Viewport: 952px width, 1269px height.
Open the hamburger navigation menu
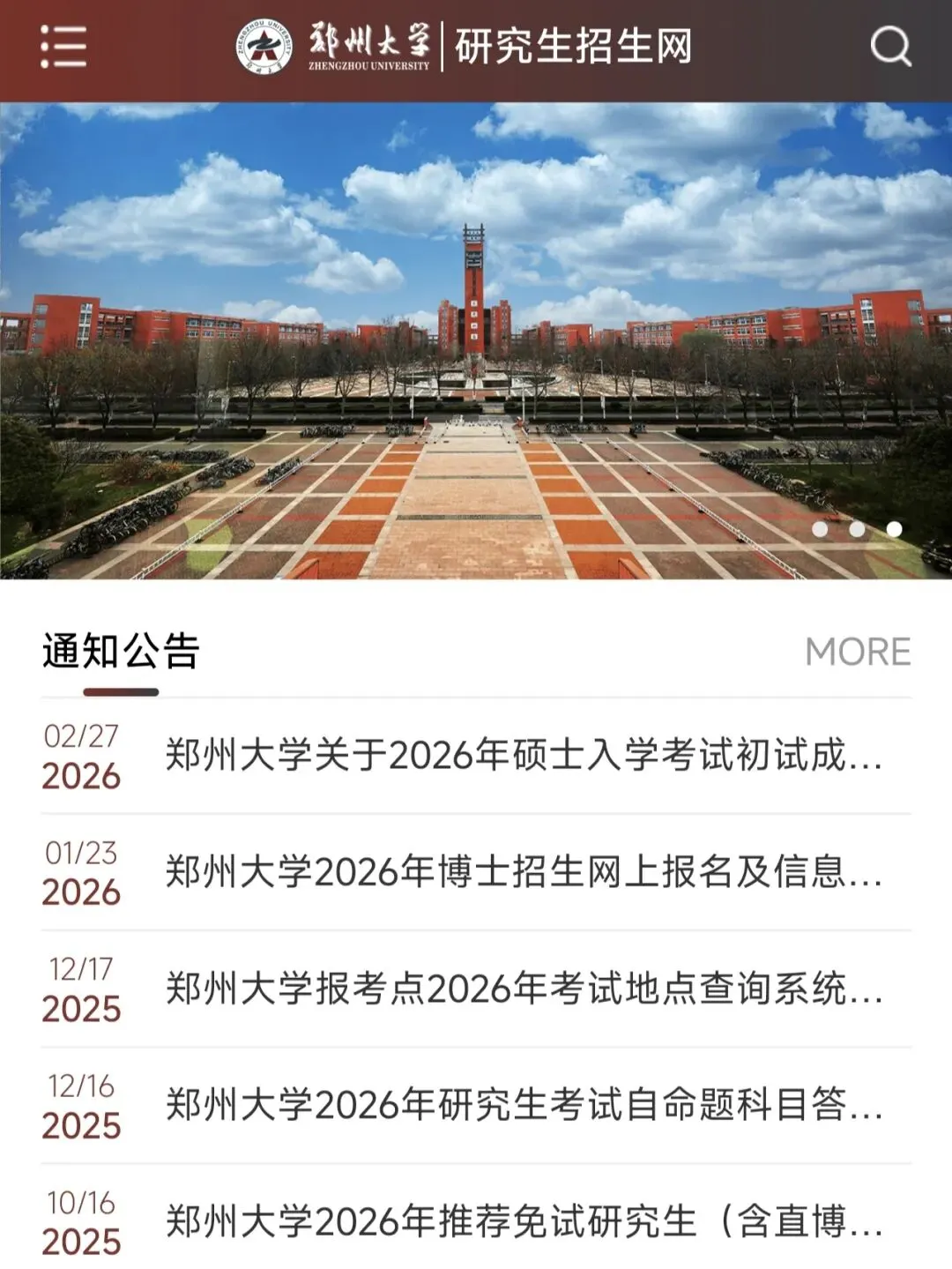click(63, 47)
